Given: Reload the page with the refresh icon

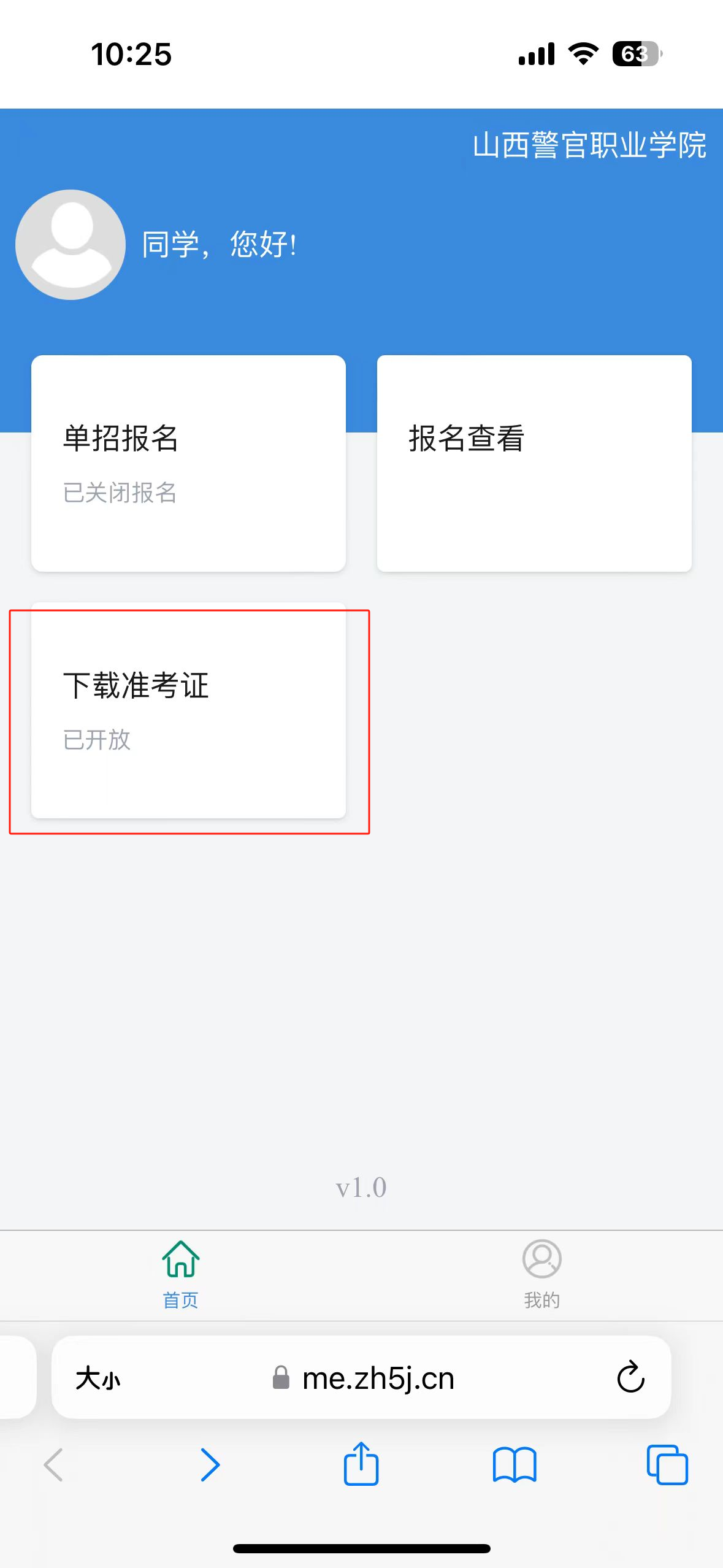Looking at the screenshot, I should click(x=630, y=1377).
